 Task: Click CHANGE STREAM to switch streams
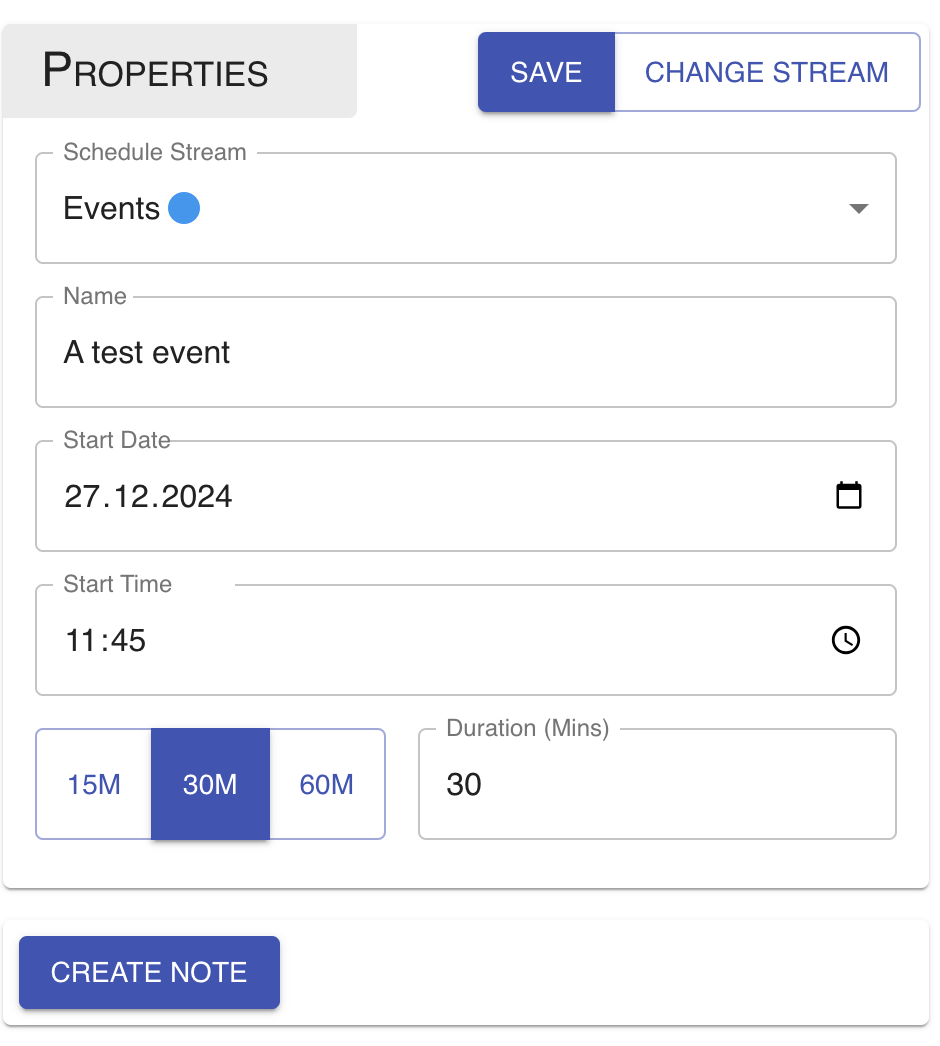click(x=767, y=72)
